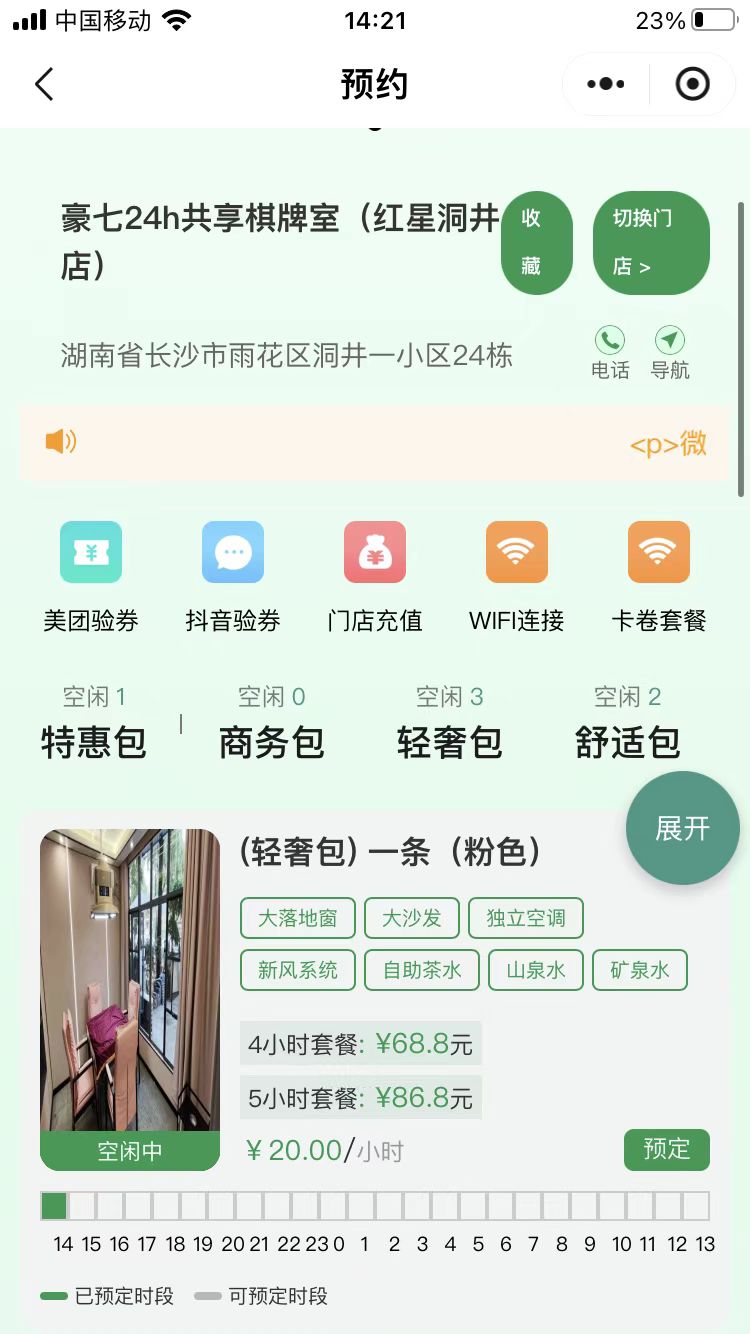Switch store via 切换门店

[x=650, y=243]
